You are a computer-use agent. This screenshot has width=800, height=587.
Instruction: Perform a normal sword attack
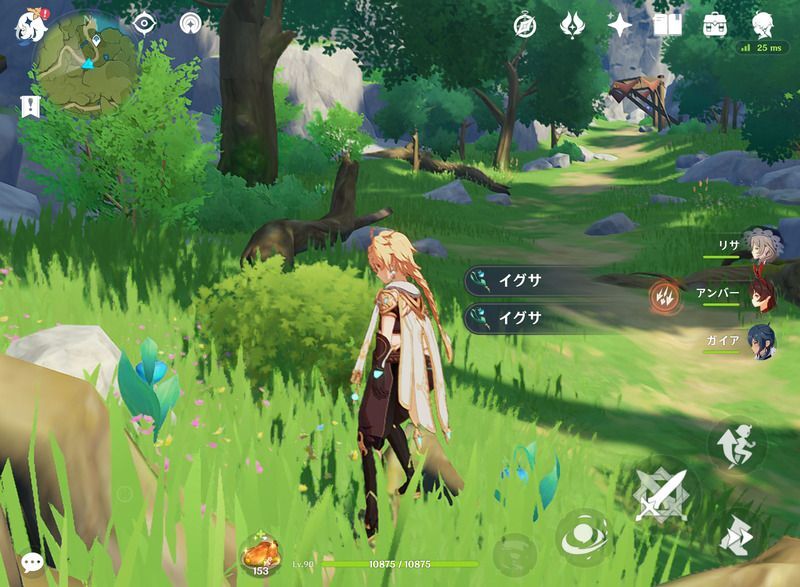click(662, 493)
